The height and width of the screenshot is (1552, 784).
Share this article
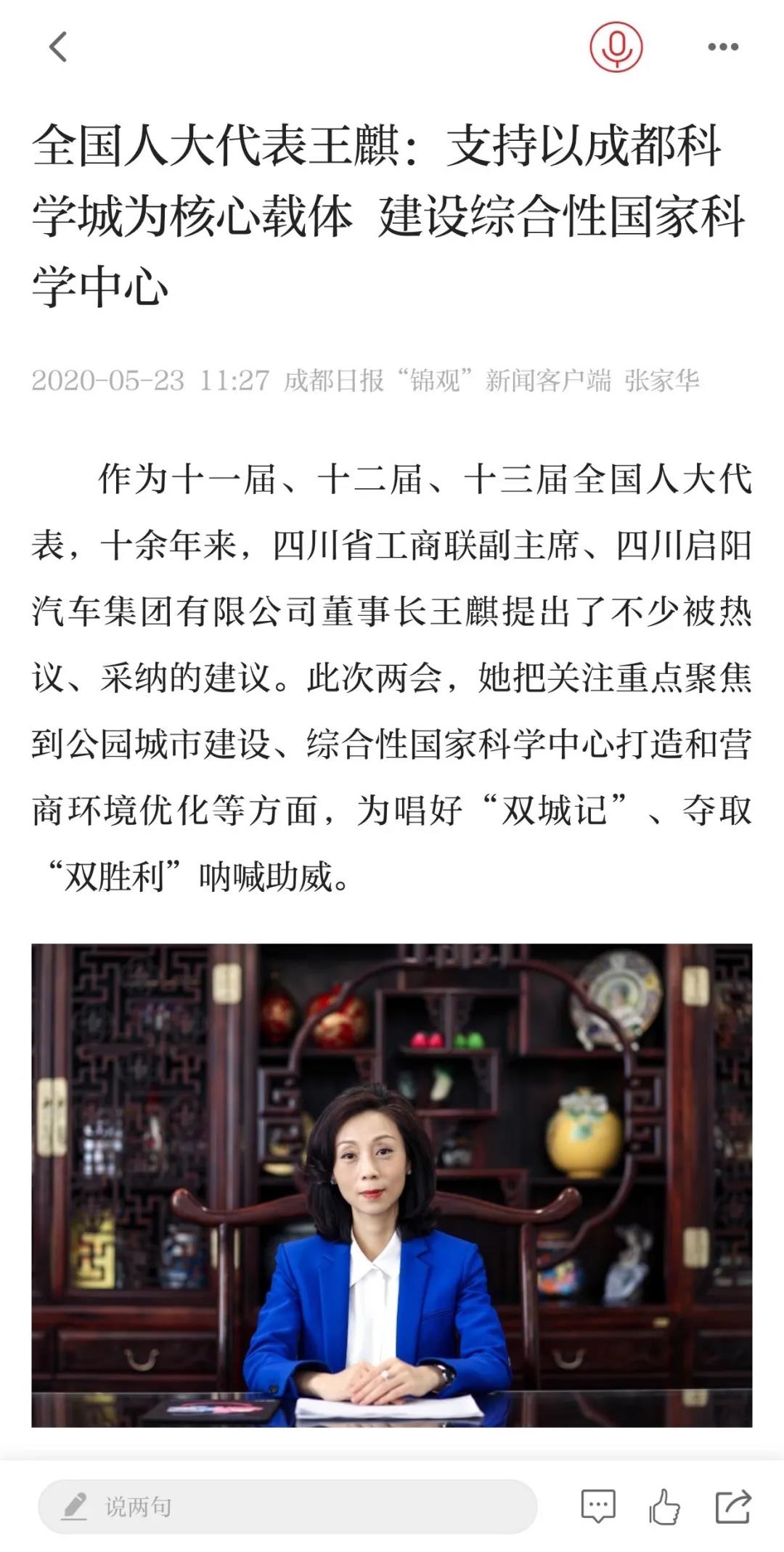tap(732, 1506)
